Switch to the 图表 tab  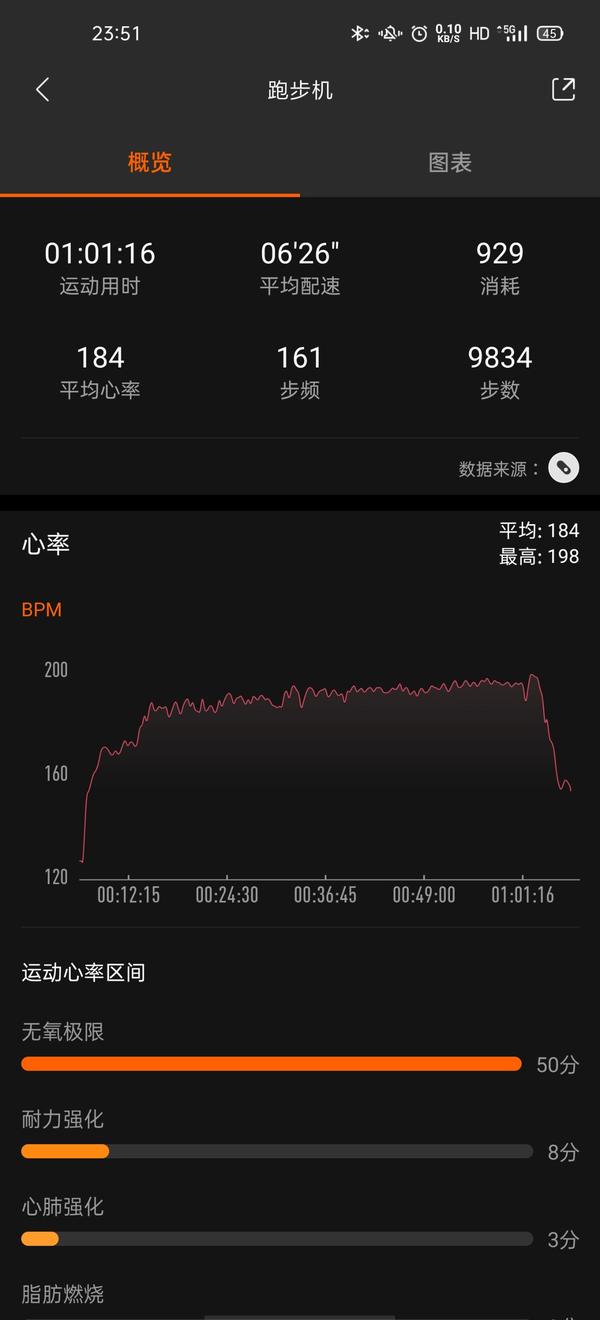click(450, 163)
